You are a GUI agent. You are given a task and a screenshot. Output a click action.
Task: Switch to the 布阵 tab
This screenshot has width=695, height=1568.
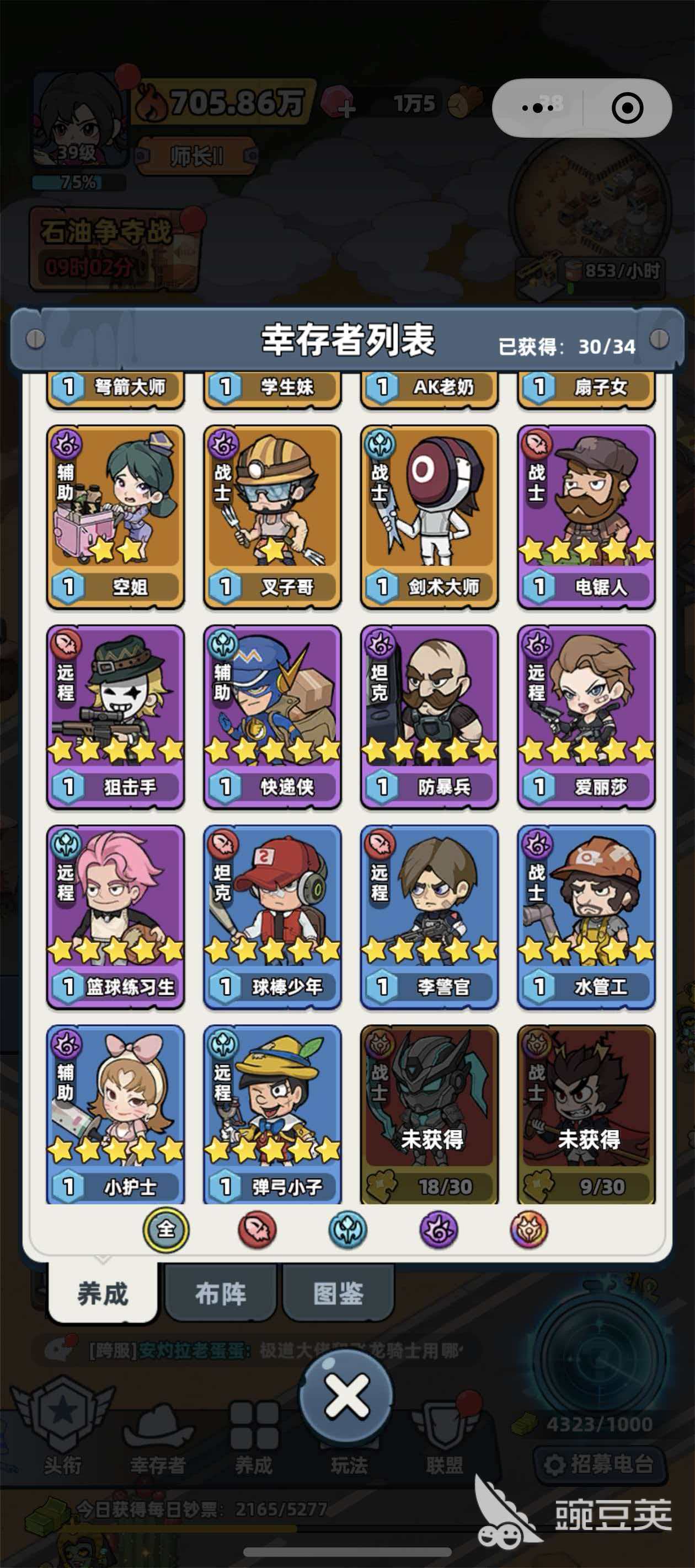[221, 1293]
